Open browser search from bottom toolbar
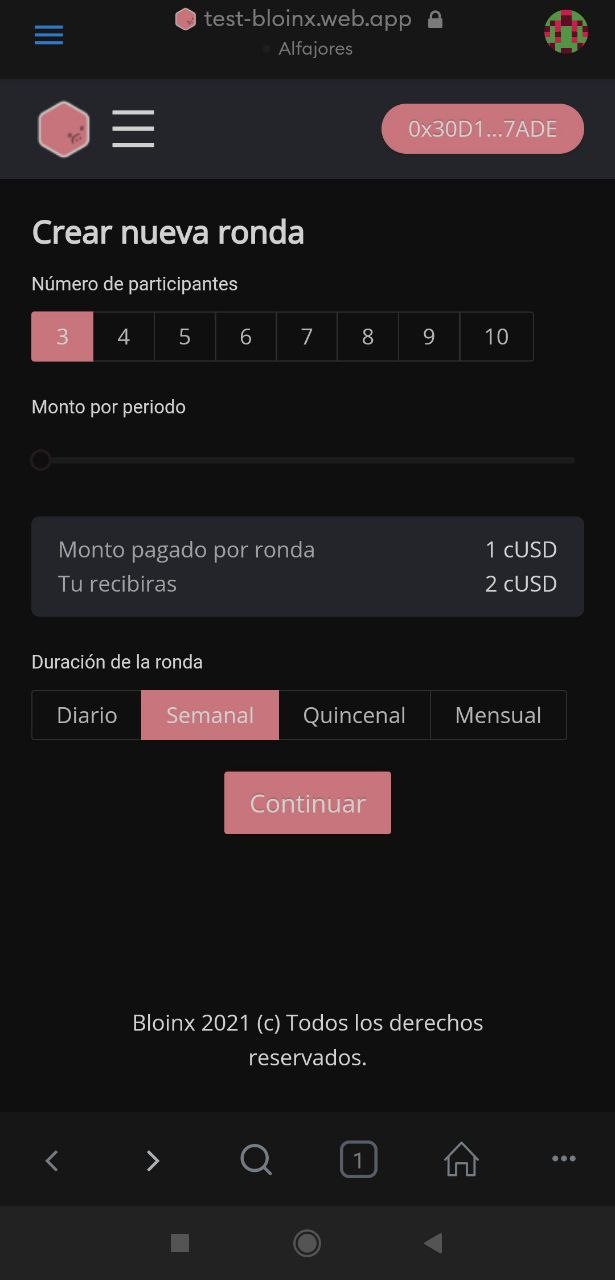The height and width of the screenshot is (1280, 615). coord(256,1160)
